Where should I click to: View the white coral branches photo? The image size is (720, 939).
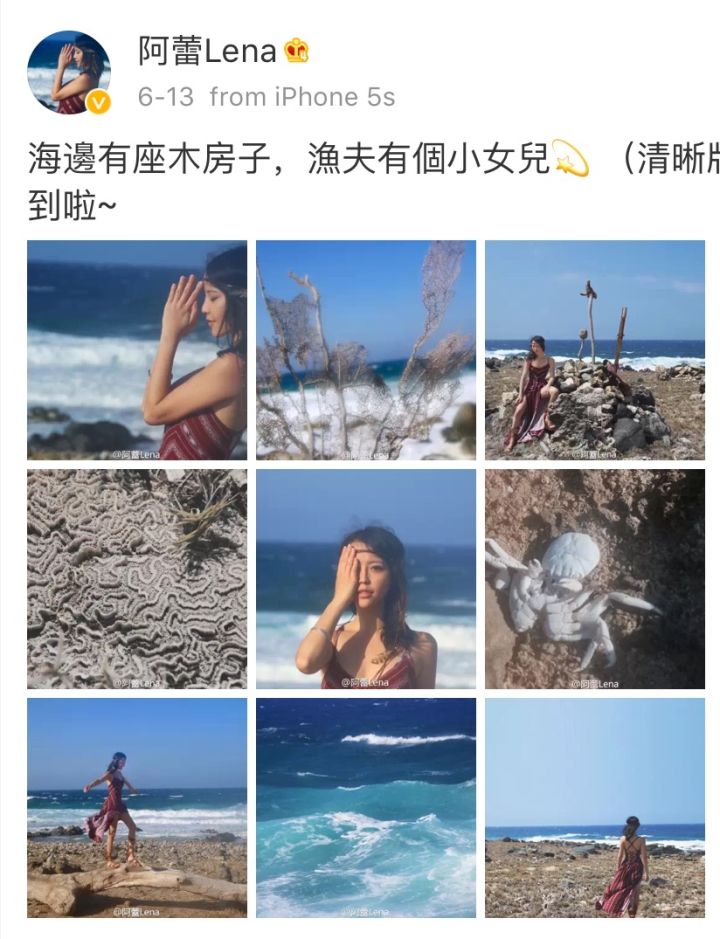tap(364, 349)
